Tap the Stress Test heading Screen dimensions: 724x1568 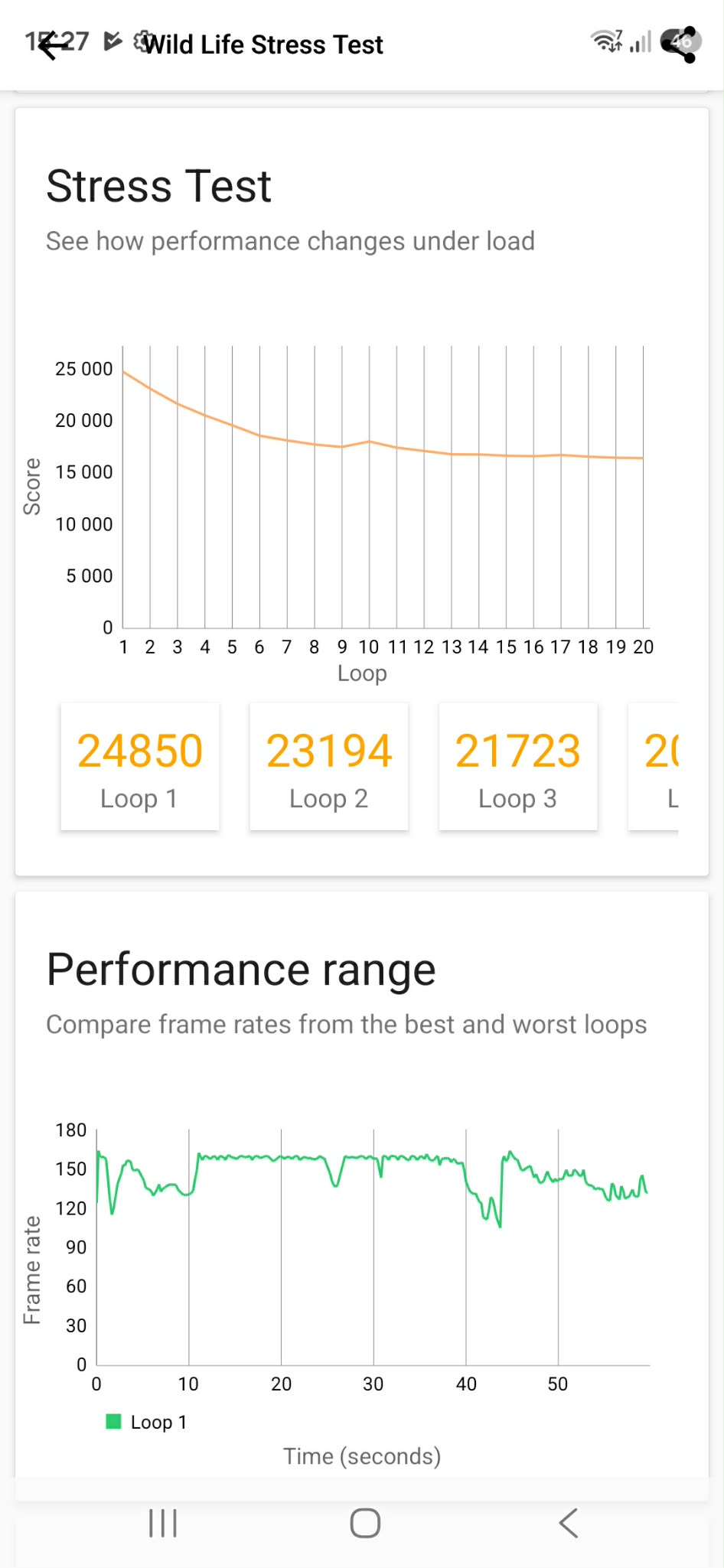158,185
